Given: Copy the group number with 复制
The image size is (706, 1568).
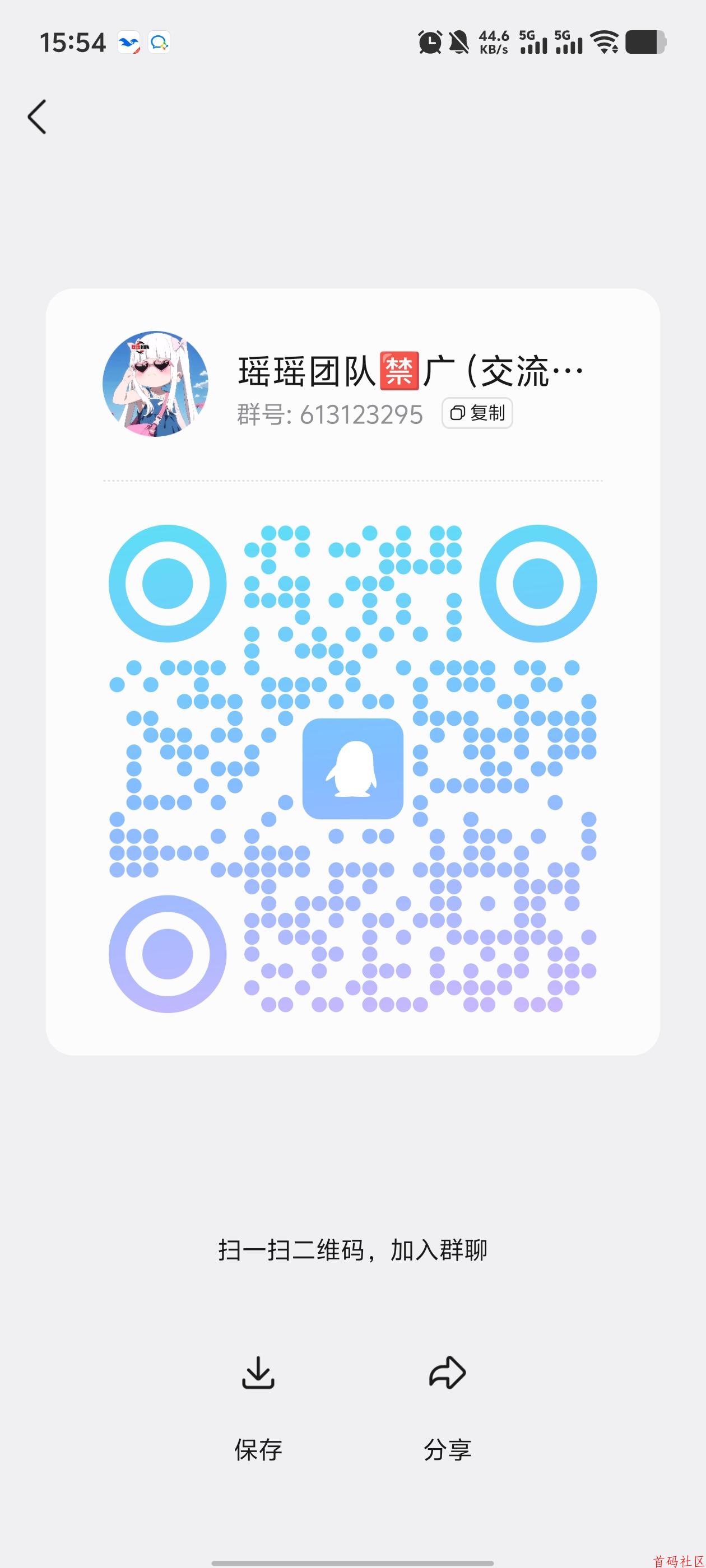Looking at the screenshot, I should (477, 413).
